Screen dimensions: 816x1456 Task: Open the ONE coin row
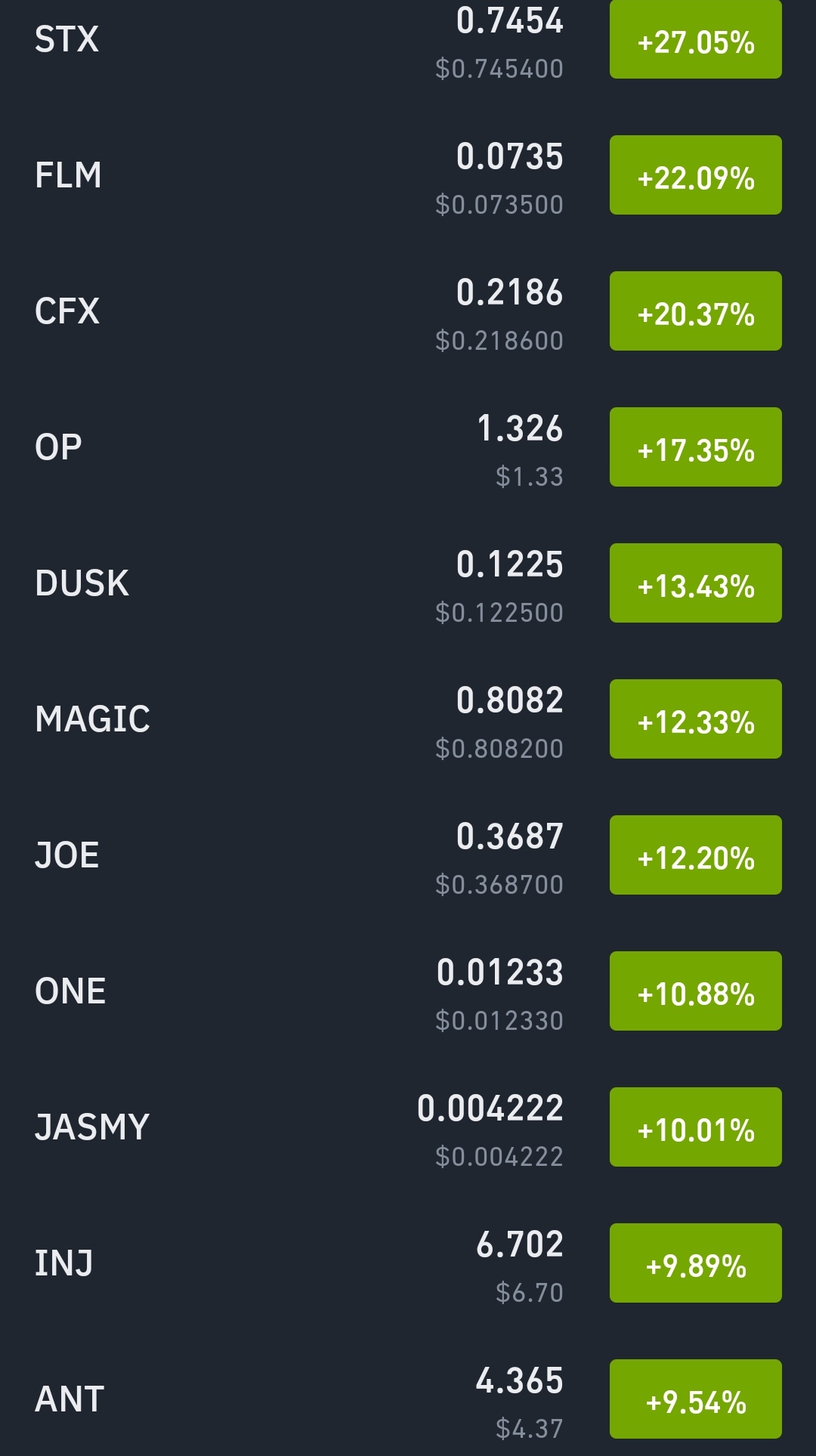(408, 991)
